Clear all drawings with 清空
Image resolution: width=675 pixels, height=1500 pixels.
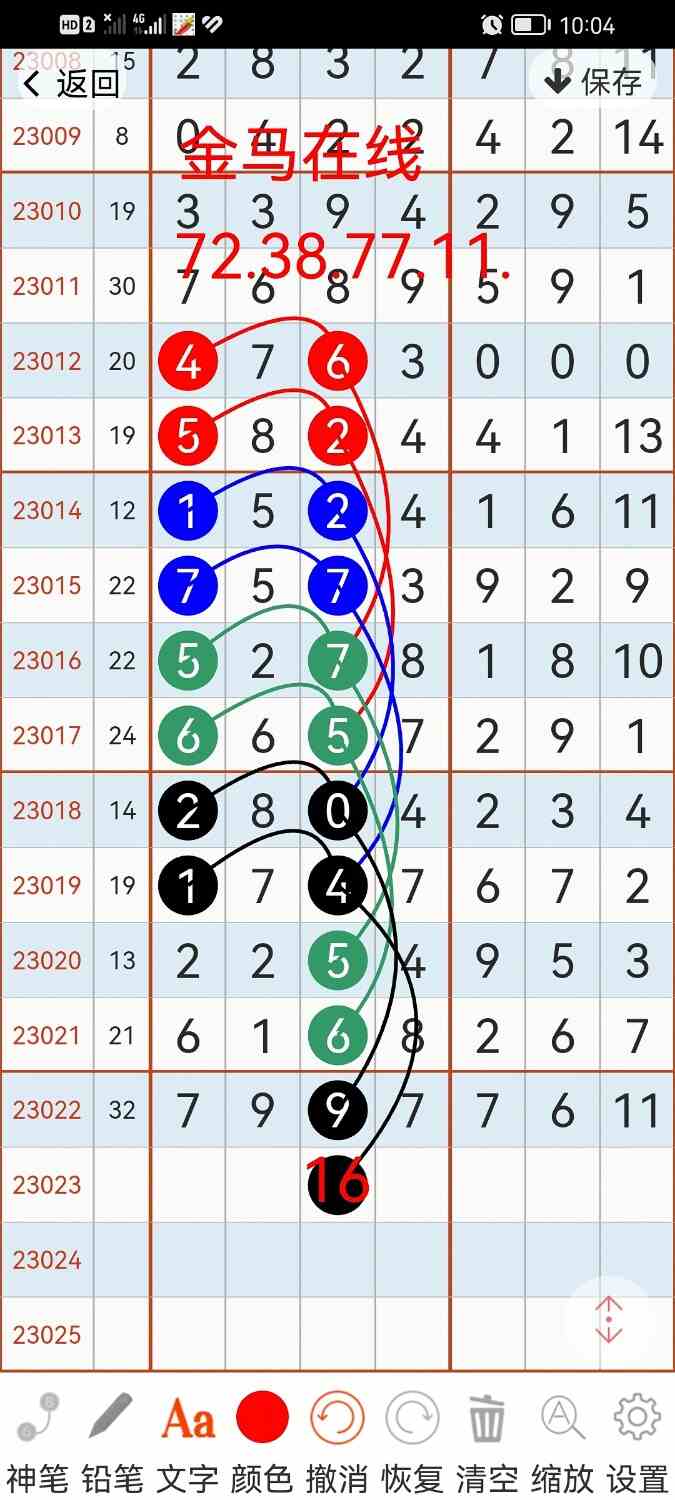point(487,1442)
